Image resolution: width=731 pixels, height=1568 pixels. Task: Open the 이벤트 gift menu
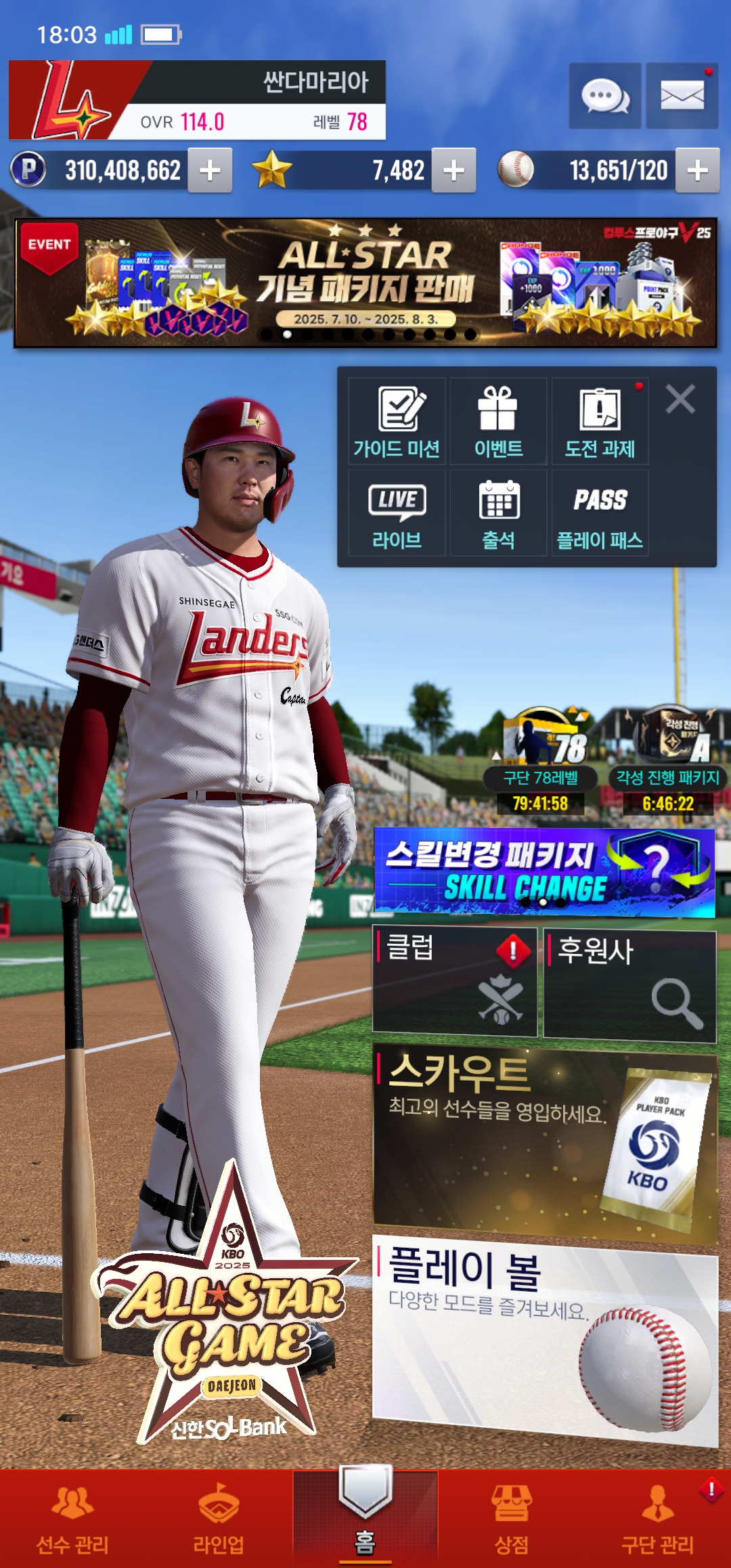click(x=498, y=421)
